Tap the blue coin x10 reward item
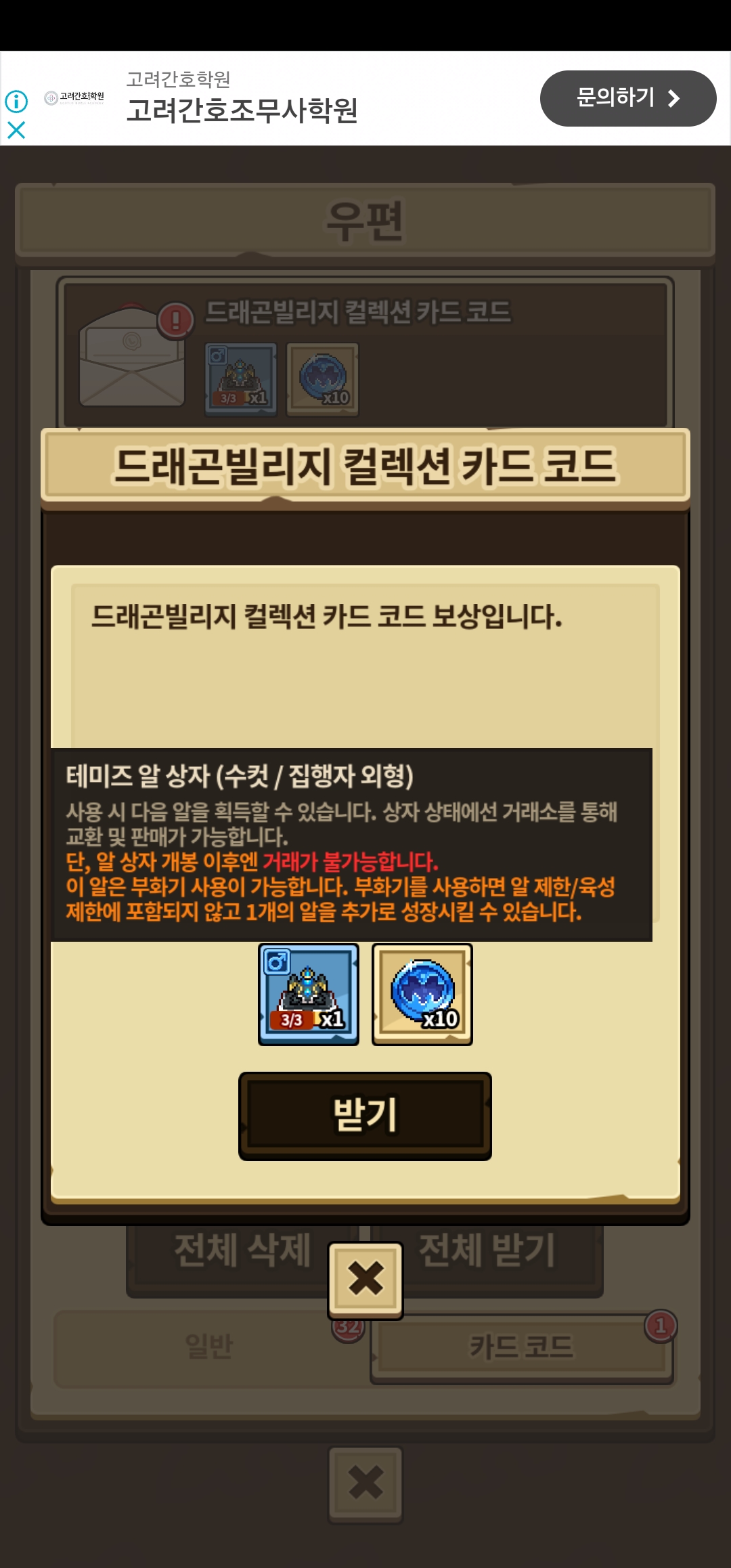The width and height of the screenshot is (731, 1568). click(422, 994)
